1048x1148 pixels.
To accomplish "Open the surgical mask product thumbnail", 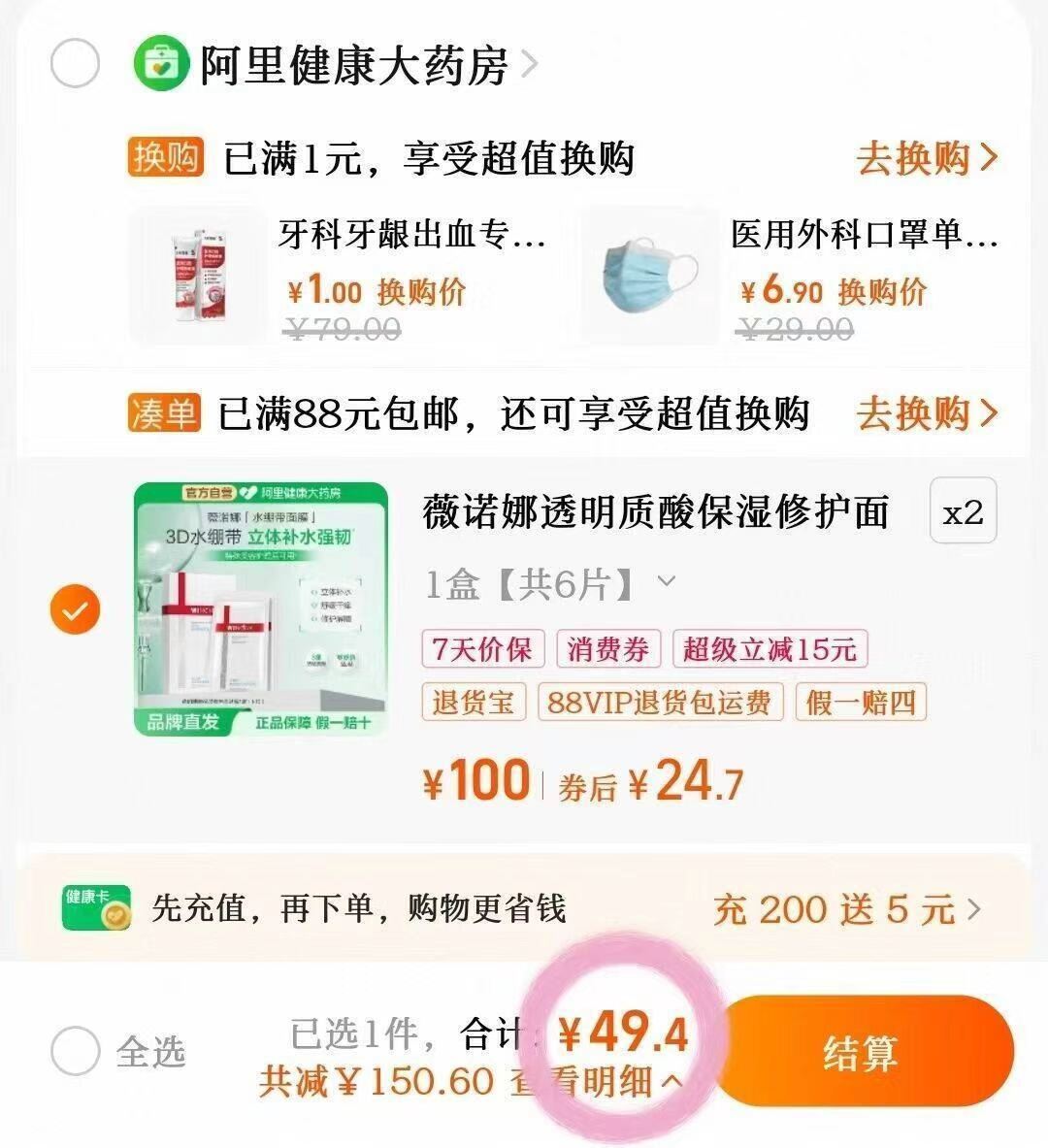I will pyautogui.click(x=647, y=275).
